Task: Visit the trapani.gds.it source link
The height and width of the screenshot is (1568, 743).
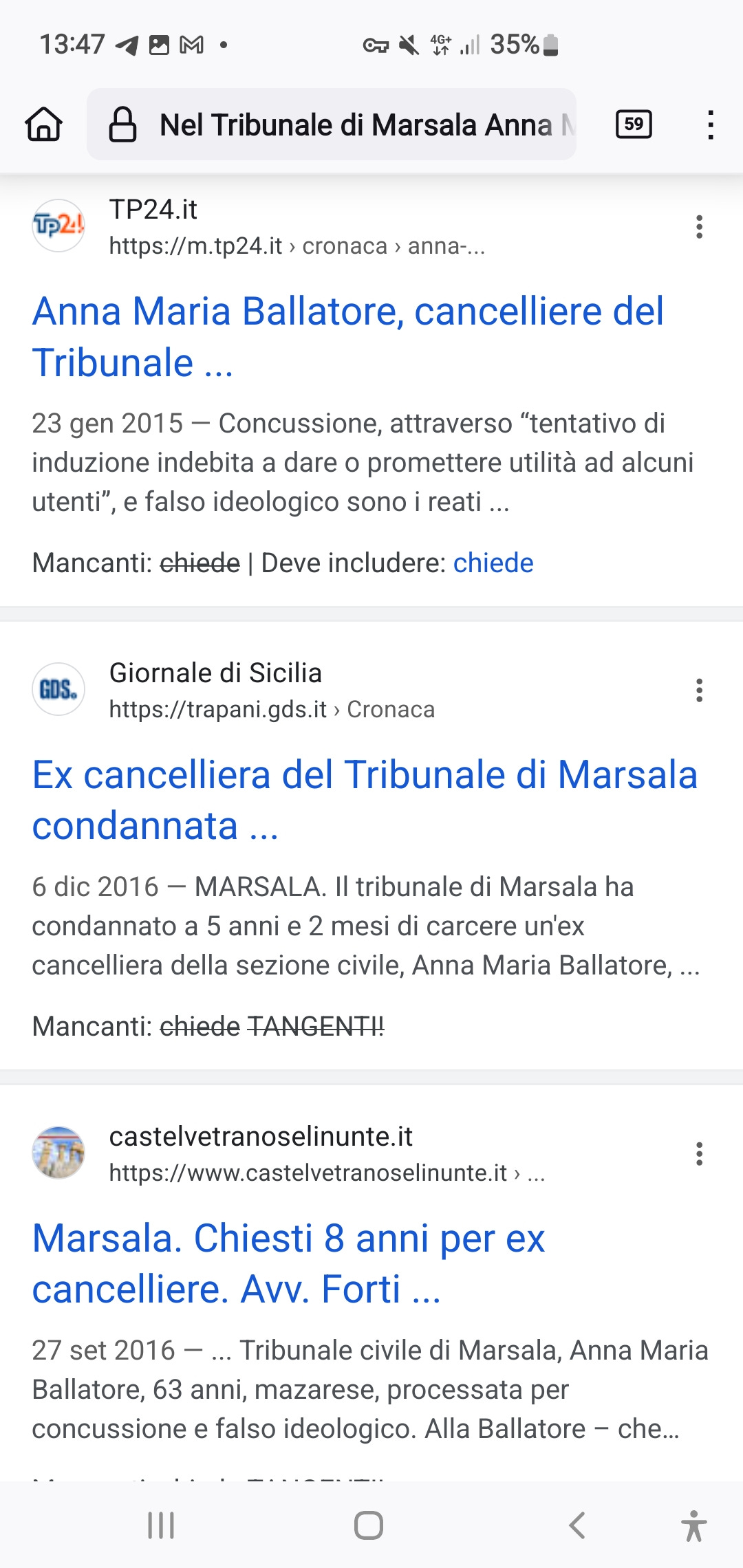Action: (x=272, y=709)
